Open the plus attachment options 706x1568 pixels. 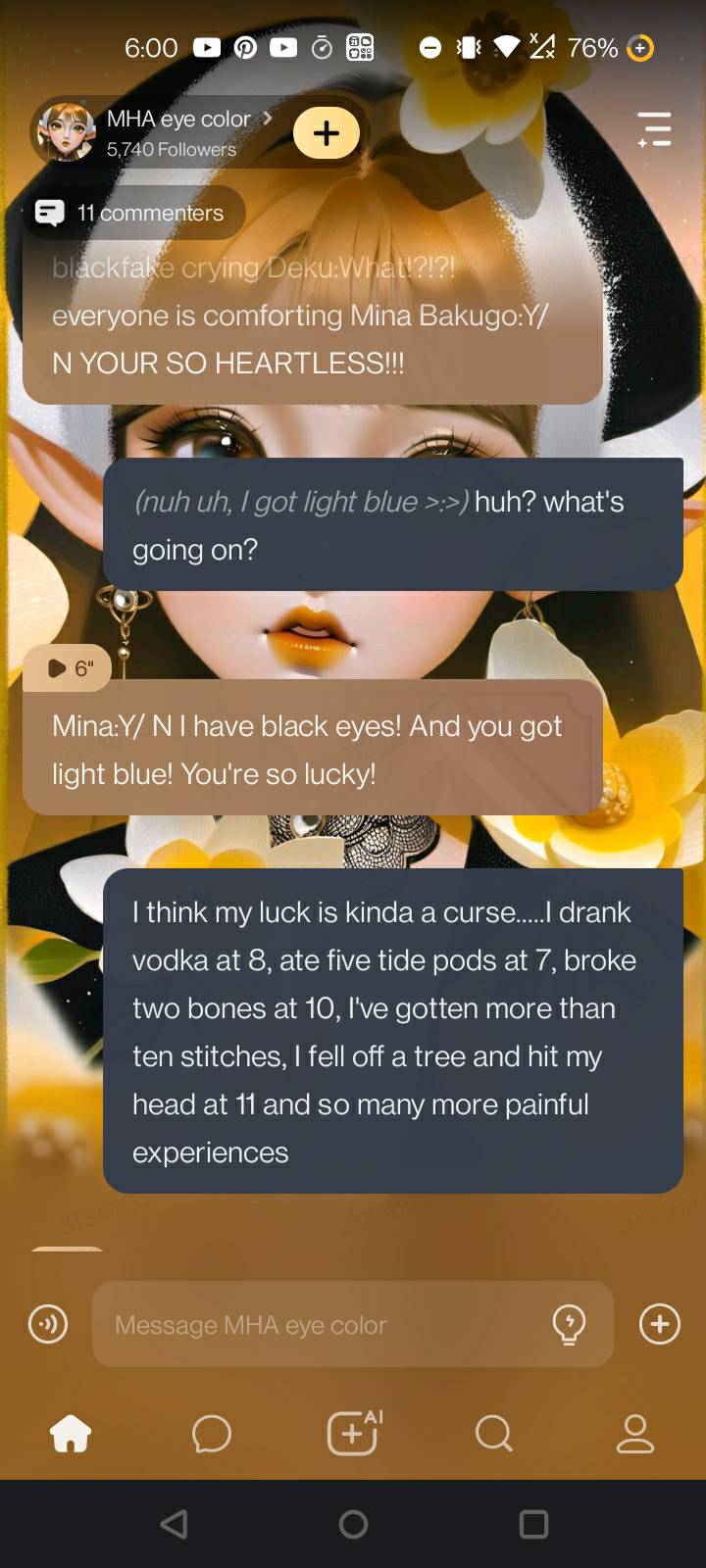(660, 1325)
